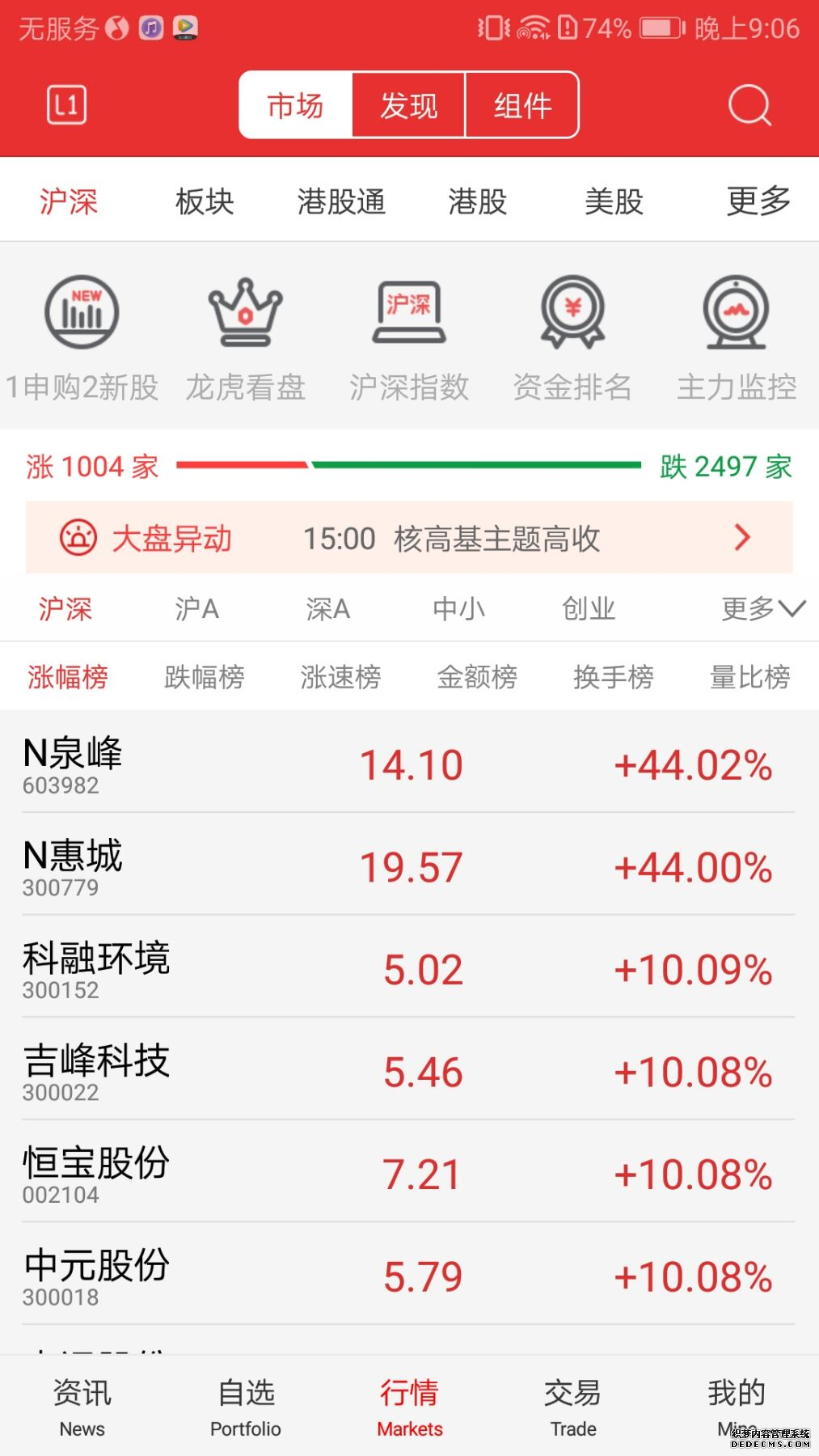The image size is (819, 1456).
Task: Open 沪深指数 shortcut
Action: (409, 340)
